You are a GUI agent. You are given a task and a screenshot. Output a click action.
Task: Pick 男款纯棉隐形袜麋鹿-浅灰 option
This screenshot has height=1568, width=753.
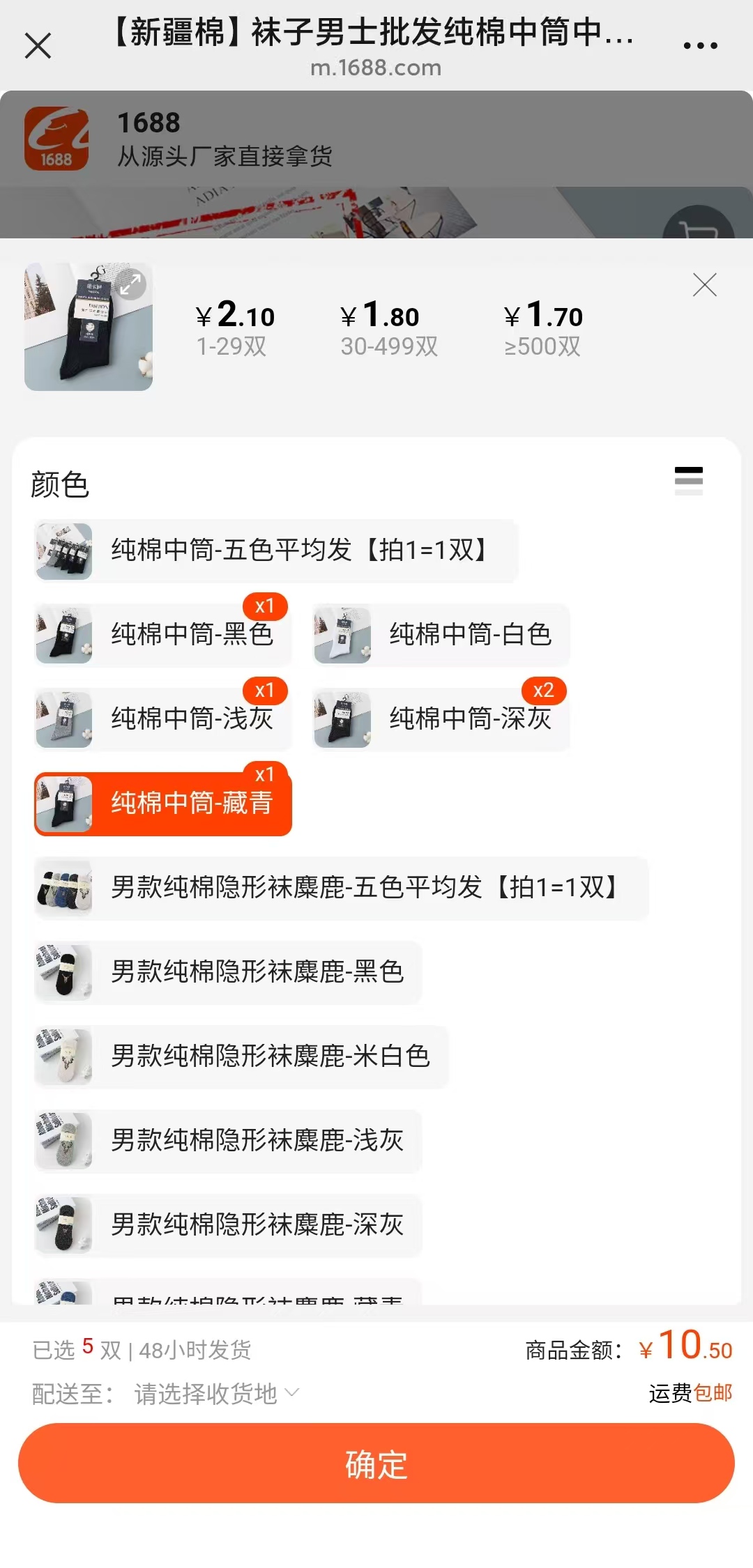click(228, 1141)
